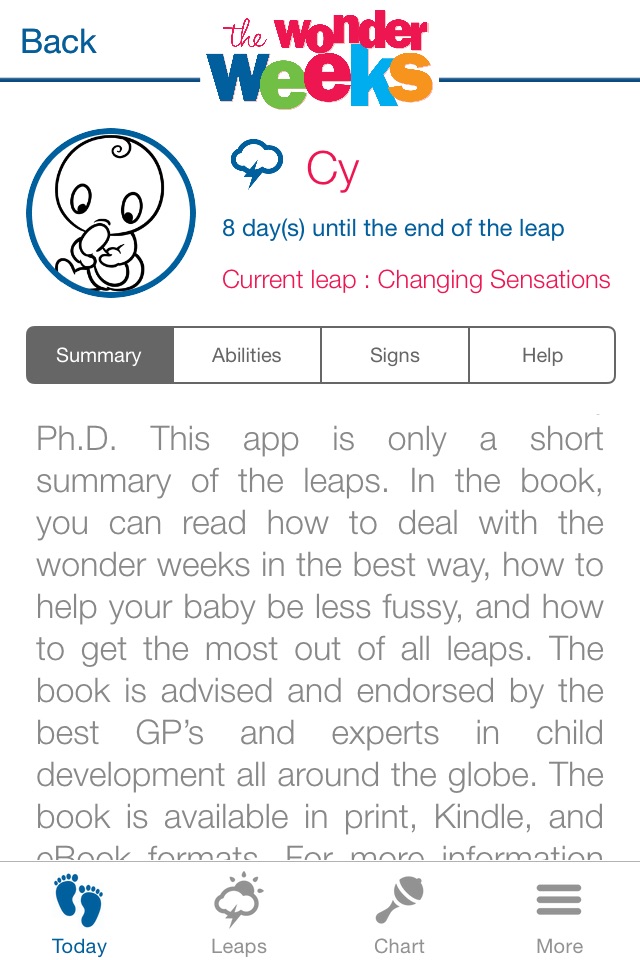Open the Help segment

tap(542, 355)
